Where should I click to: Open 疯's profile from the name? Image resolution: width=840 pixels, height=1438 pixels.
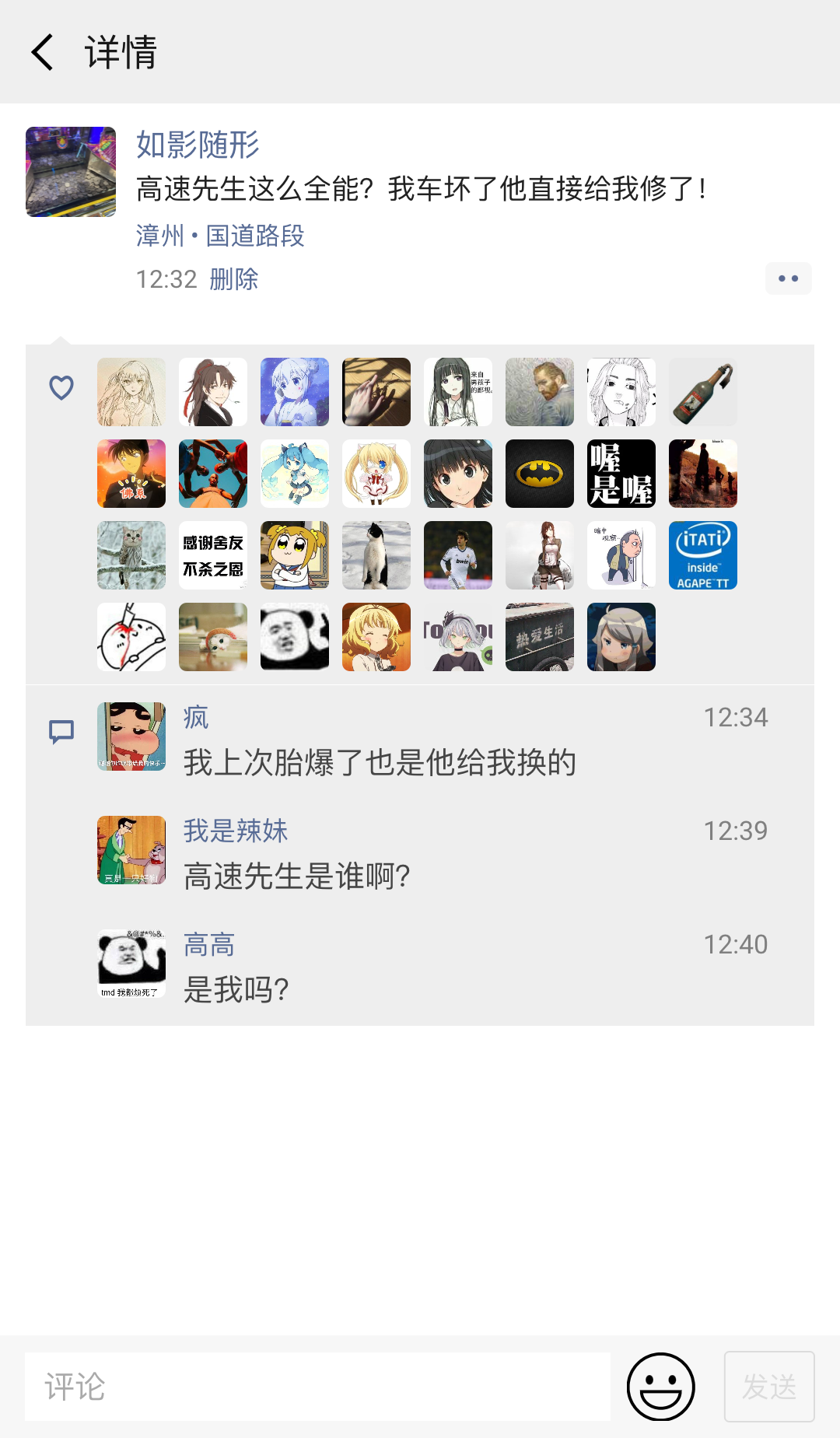point(196,717)
